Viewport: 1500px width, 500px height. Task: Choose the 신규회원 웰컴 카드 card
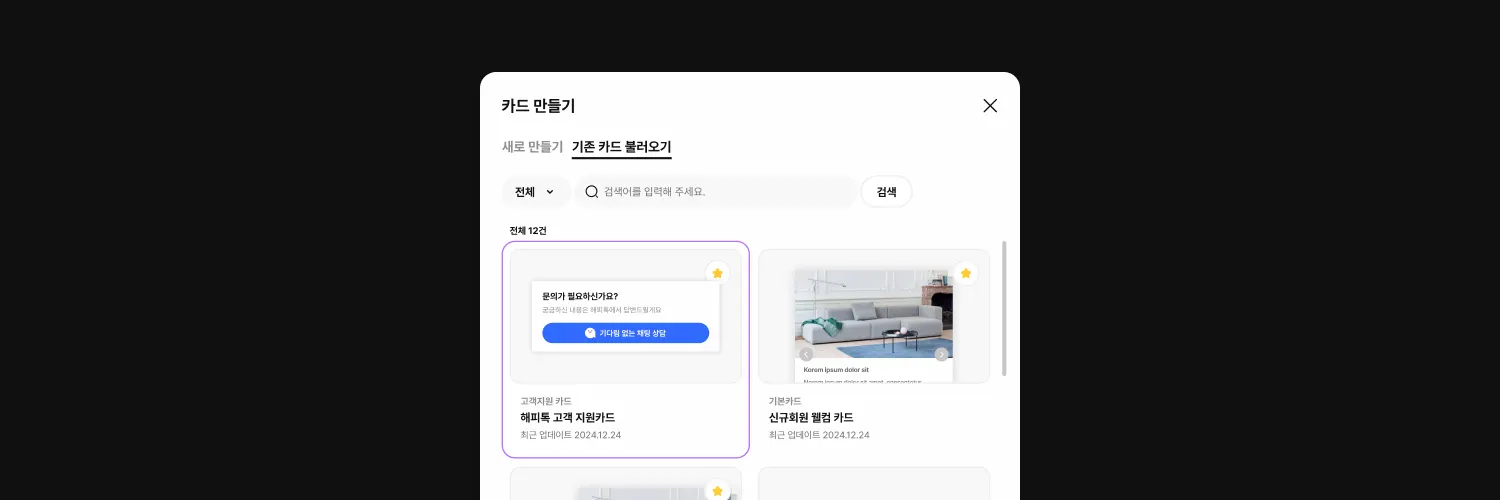873,349
